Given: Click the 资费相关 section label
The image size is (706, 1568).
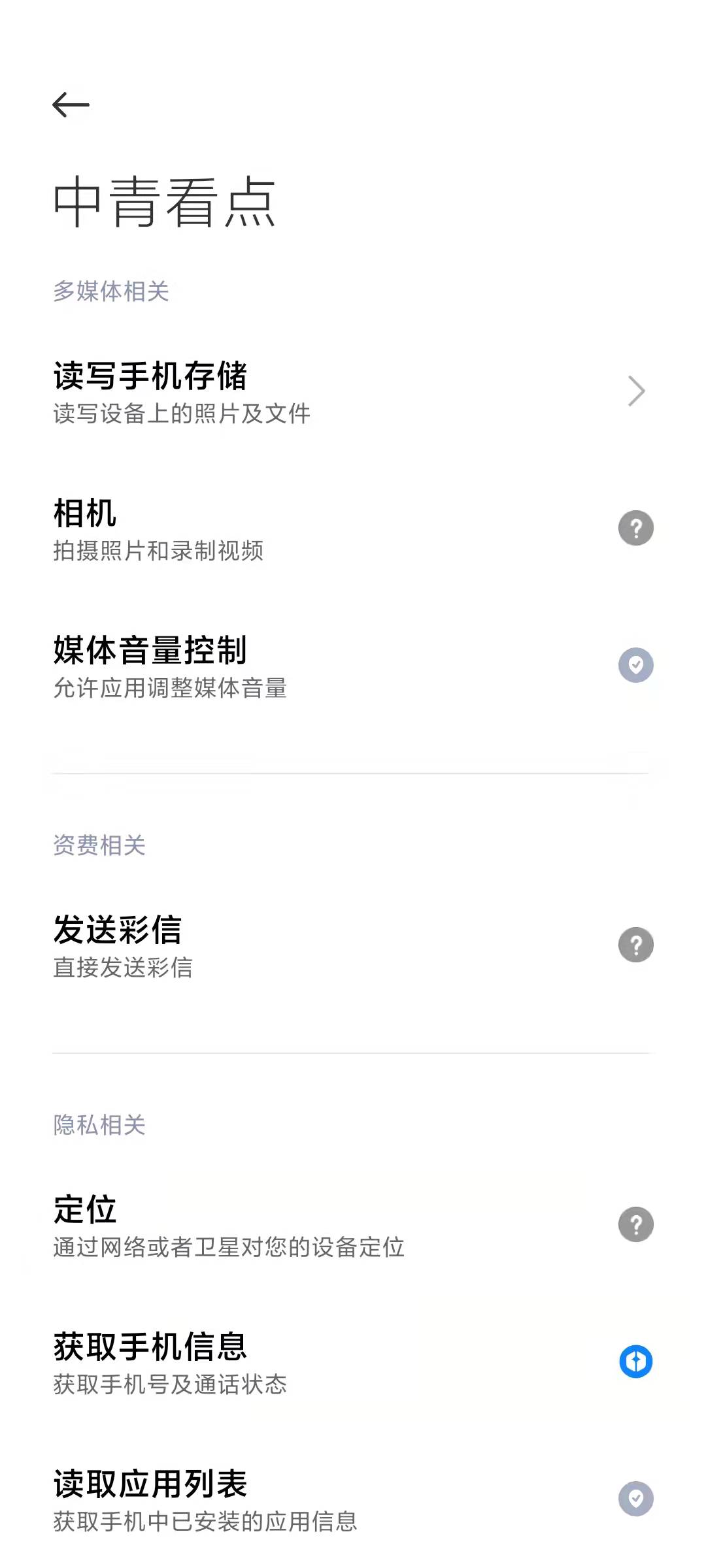Looking at the screenshot, I should (99, 846).
